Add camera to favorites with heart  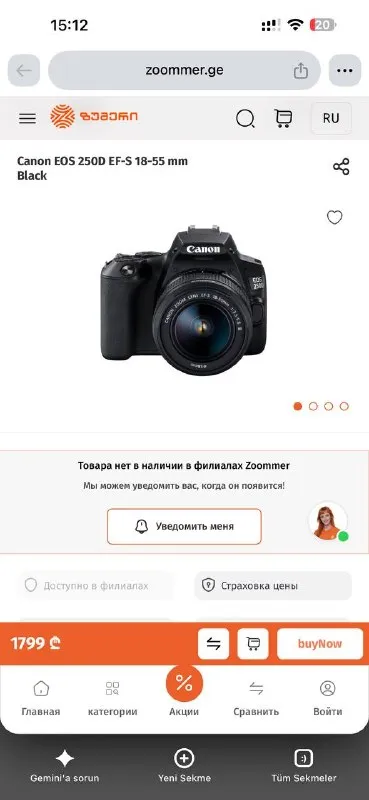pyautogui.click(x=335, y=217)
